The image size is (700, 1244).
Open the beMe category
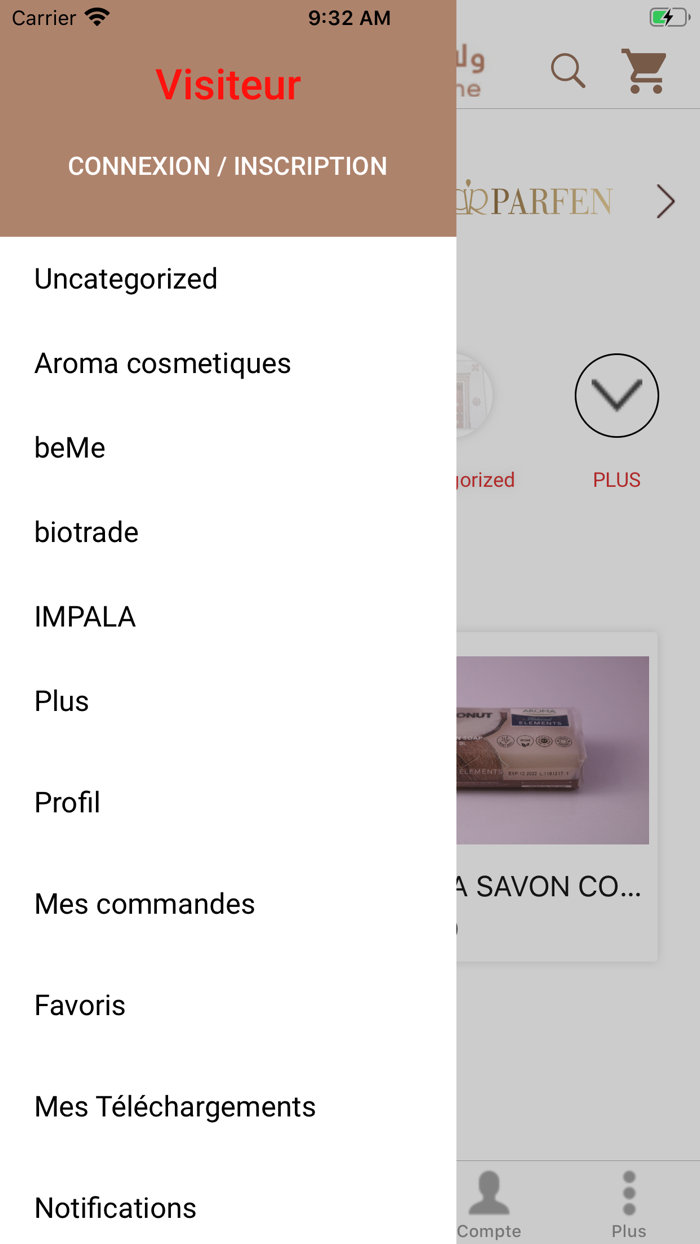tap(70, 448)
